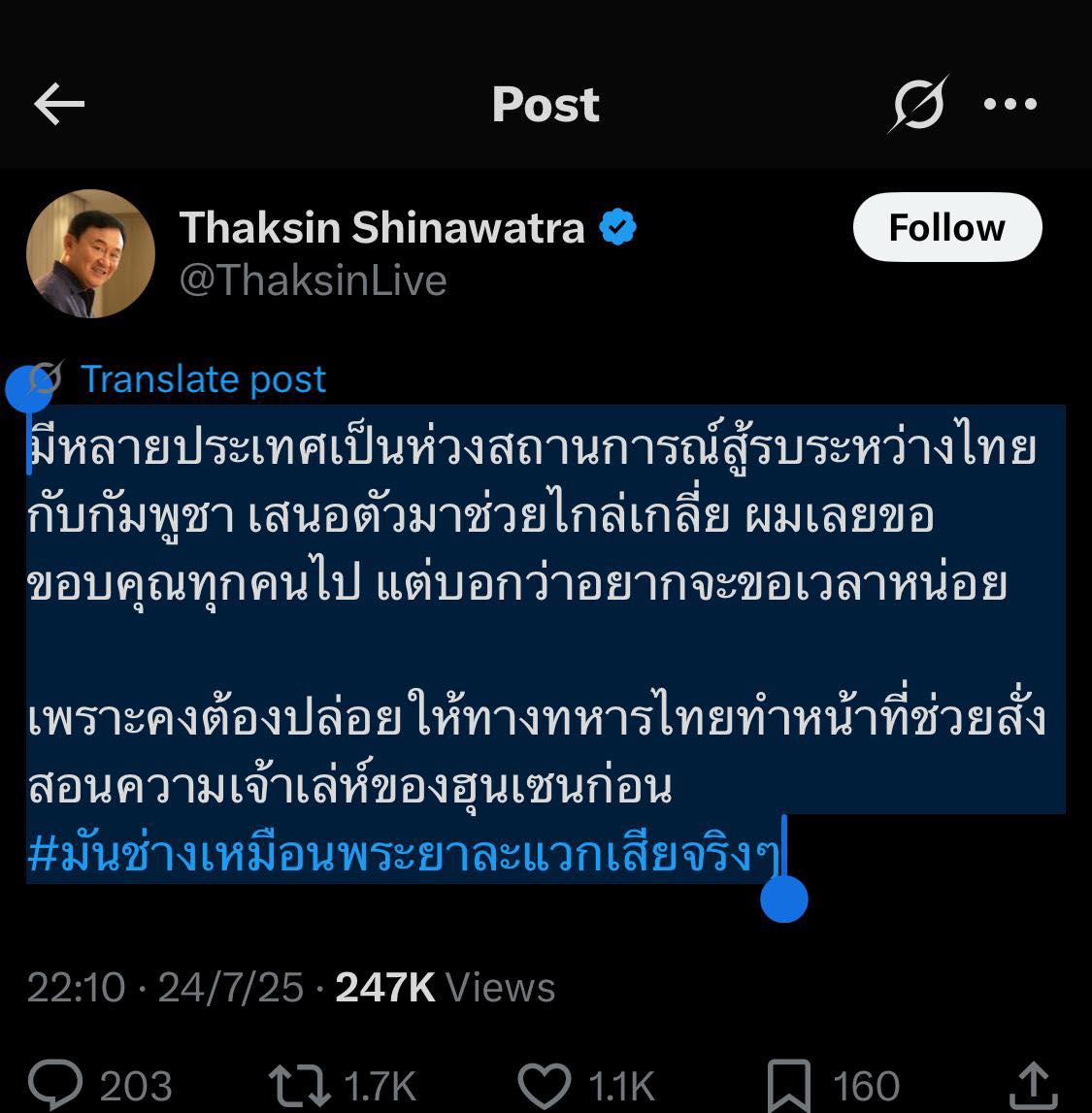The width and height of the screenshot is (1092, 1113).
Task: Follow Thaksin Shinawatra
Action: [946, 228]
